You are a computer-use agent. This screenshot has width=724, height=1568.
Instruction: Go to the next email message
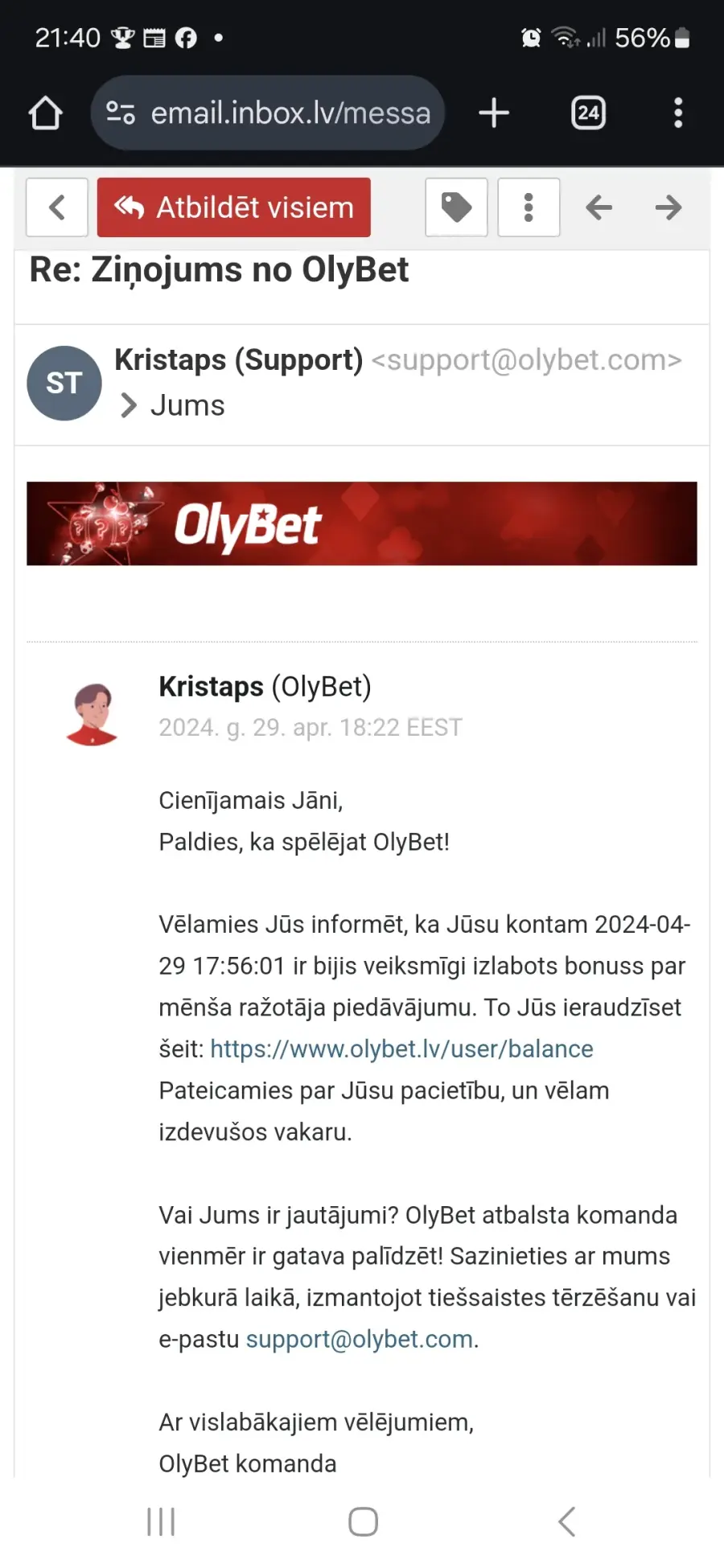[x=668, y=207]
